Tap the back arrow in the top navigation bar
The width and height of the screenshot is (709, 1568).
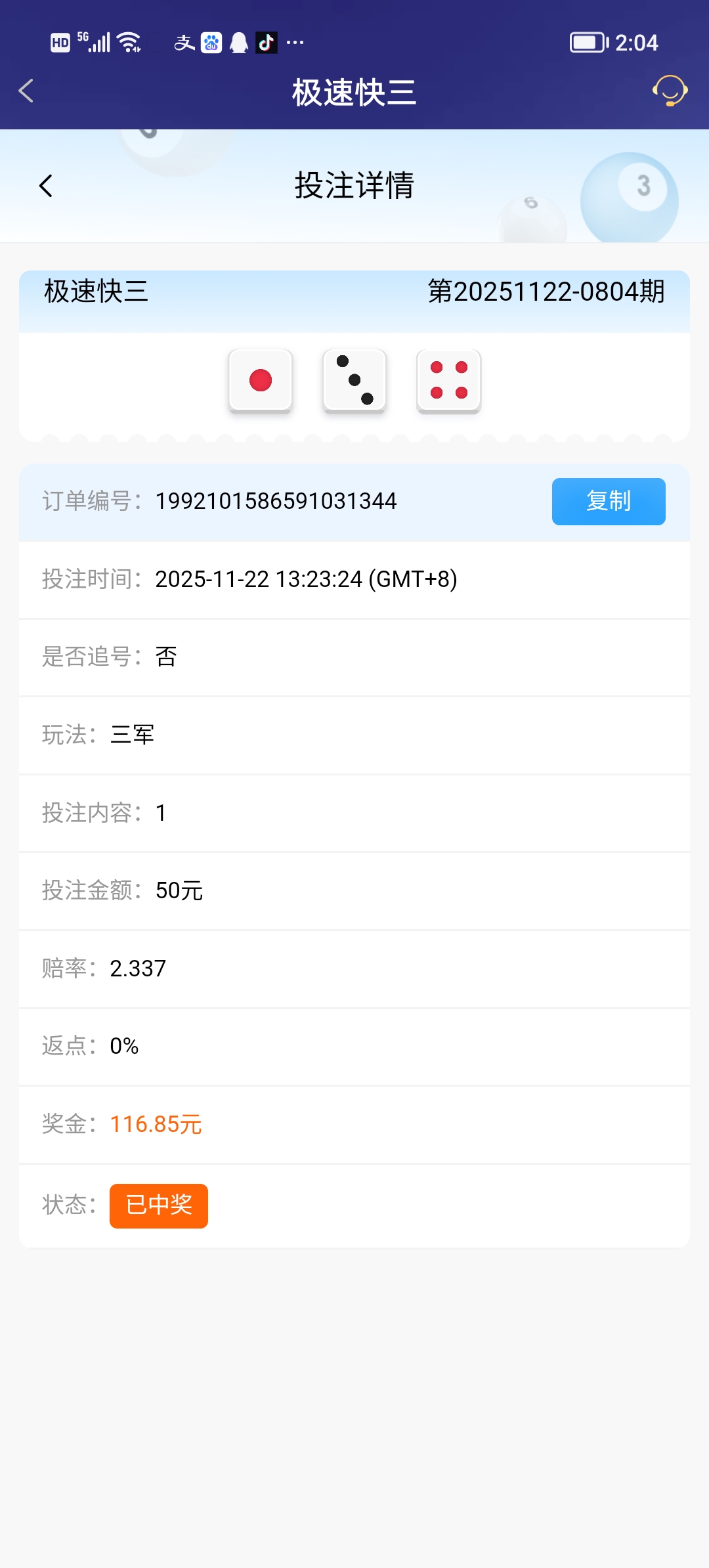tap(26, 92)
